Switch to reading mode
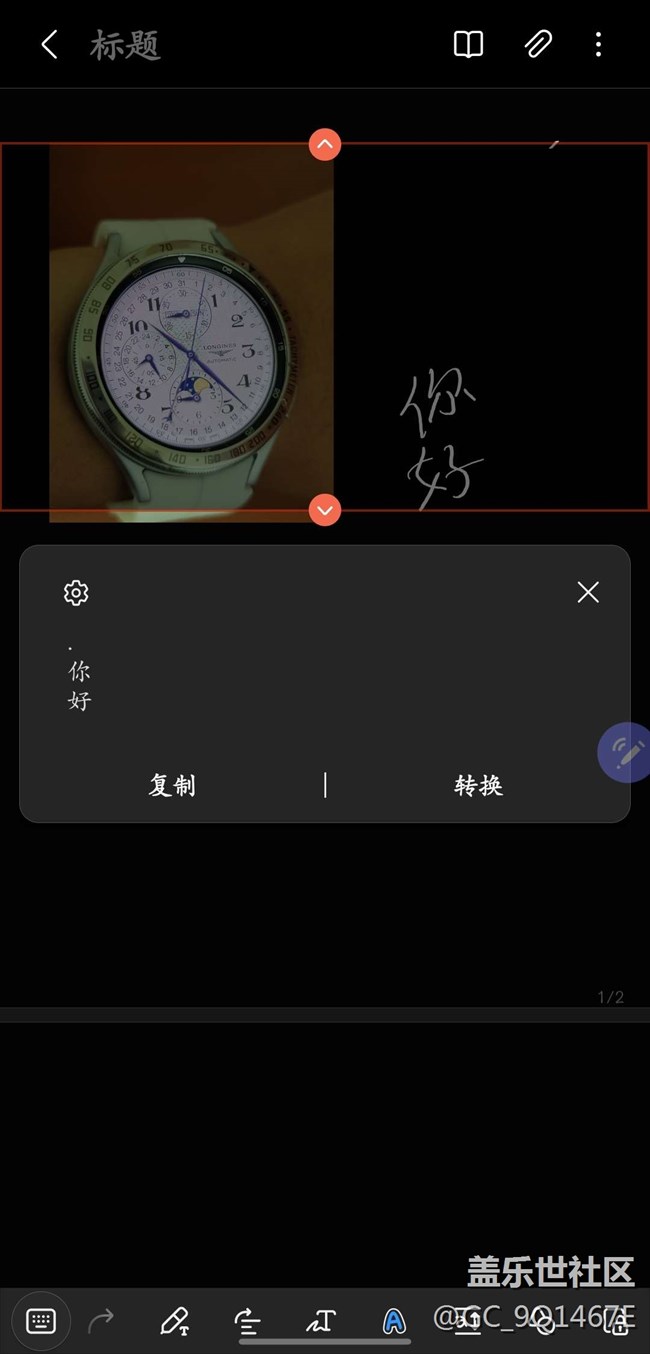 468,45
